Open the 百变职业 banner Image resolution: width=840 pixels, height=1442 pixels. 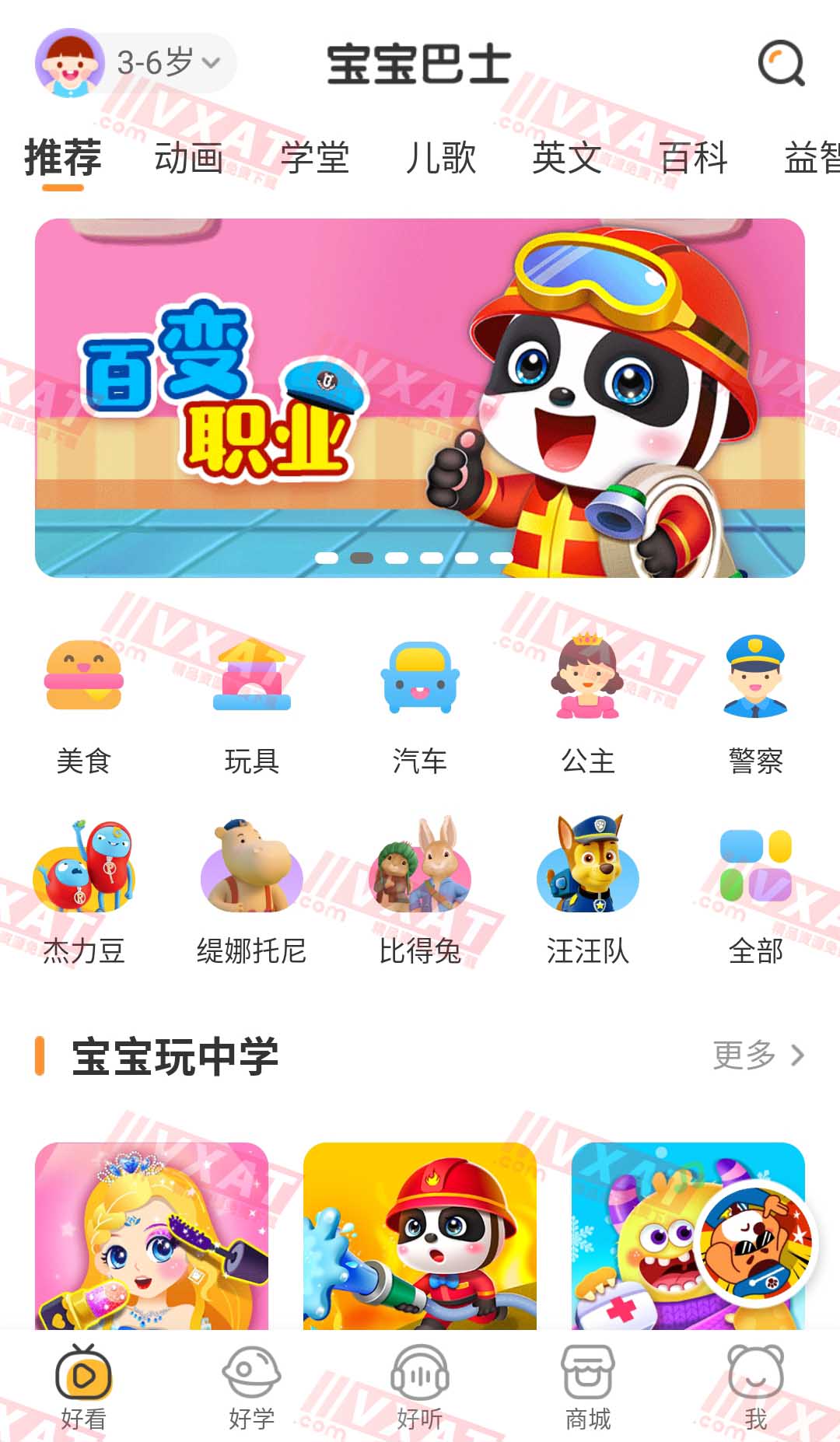[420, 397]
